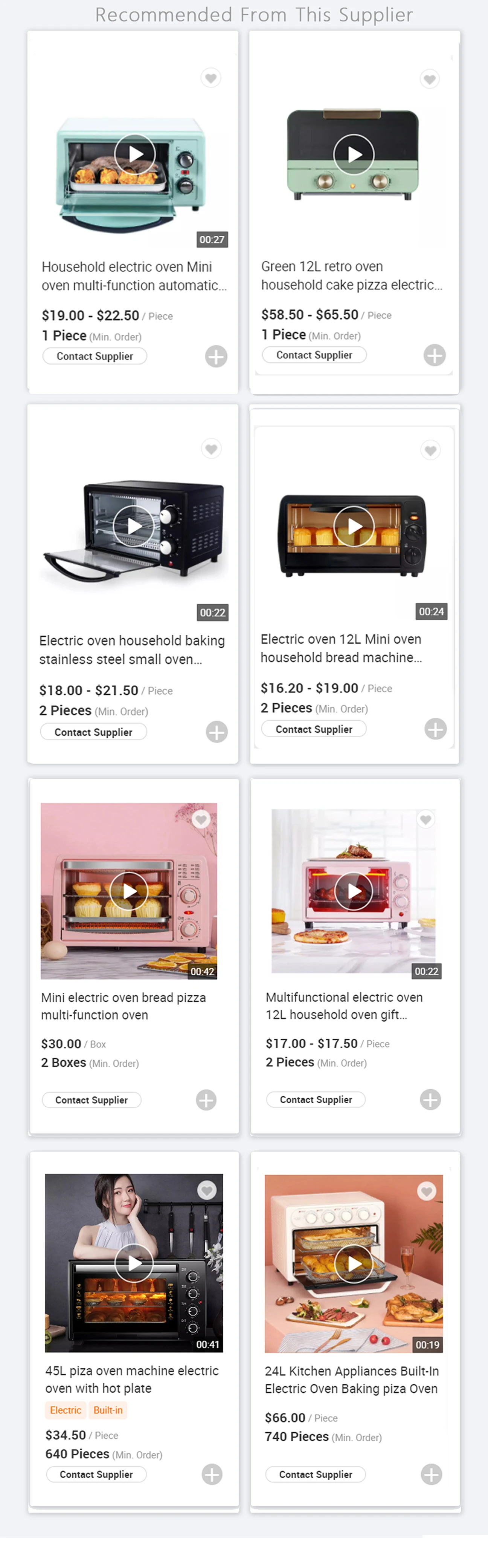
Task: Favorite the 24L Kitchen Appliances Built-In oven
Action: [x=427, y=1191]
